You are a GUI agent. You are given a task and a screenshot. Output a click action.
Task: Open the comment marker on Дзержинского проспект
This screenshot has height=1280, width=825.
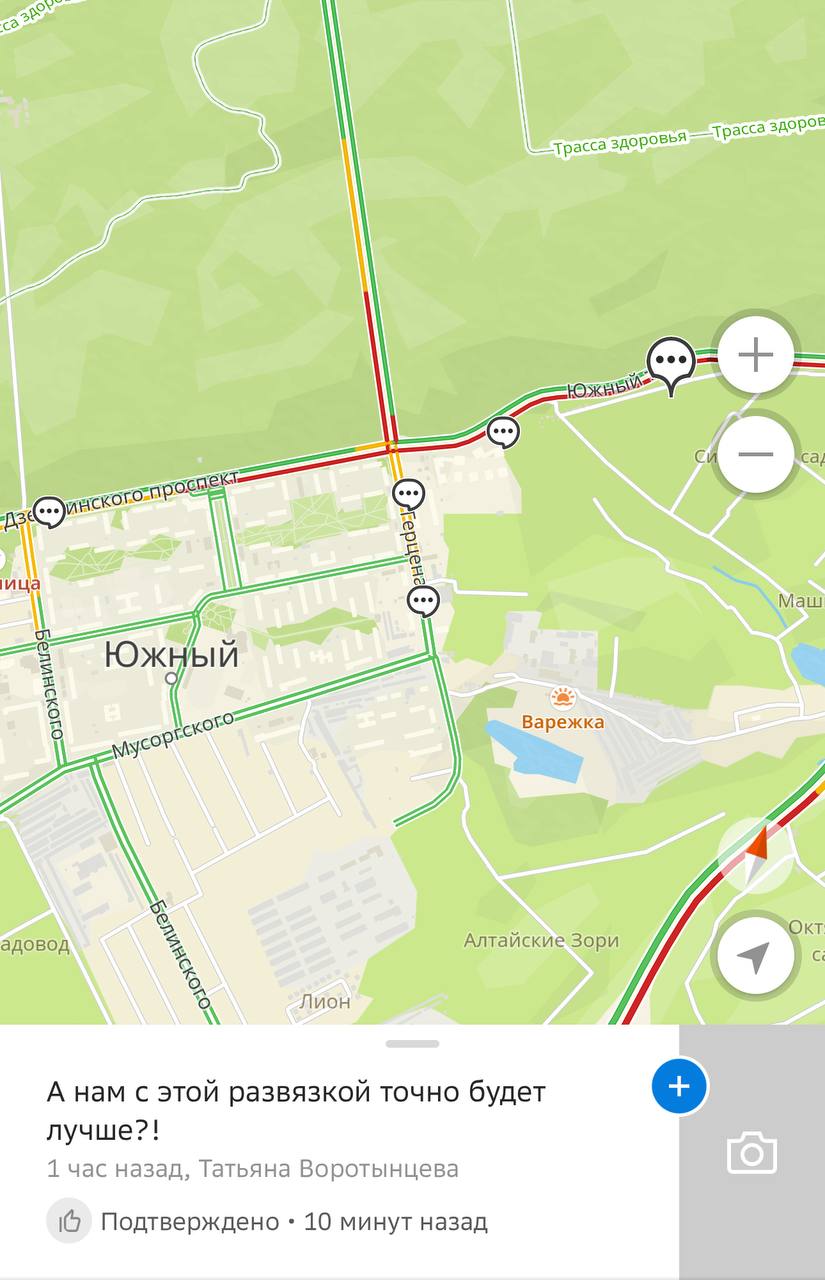coord(49,512)
